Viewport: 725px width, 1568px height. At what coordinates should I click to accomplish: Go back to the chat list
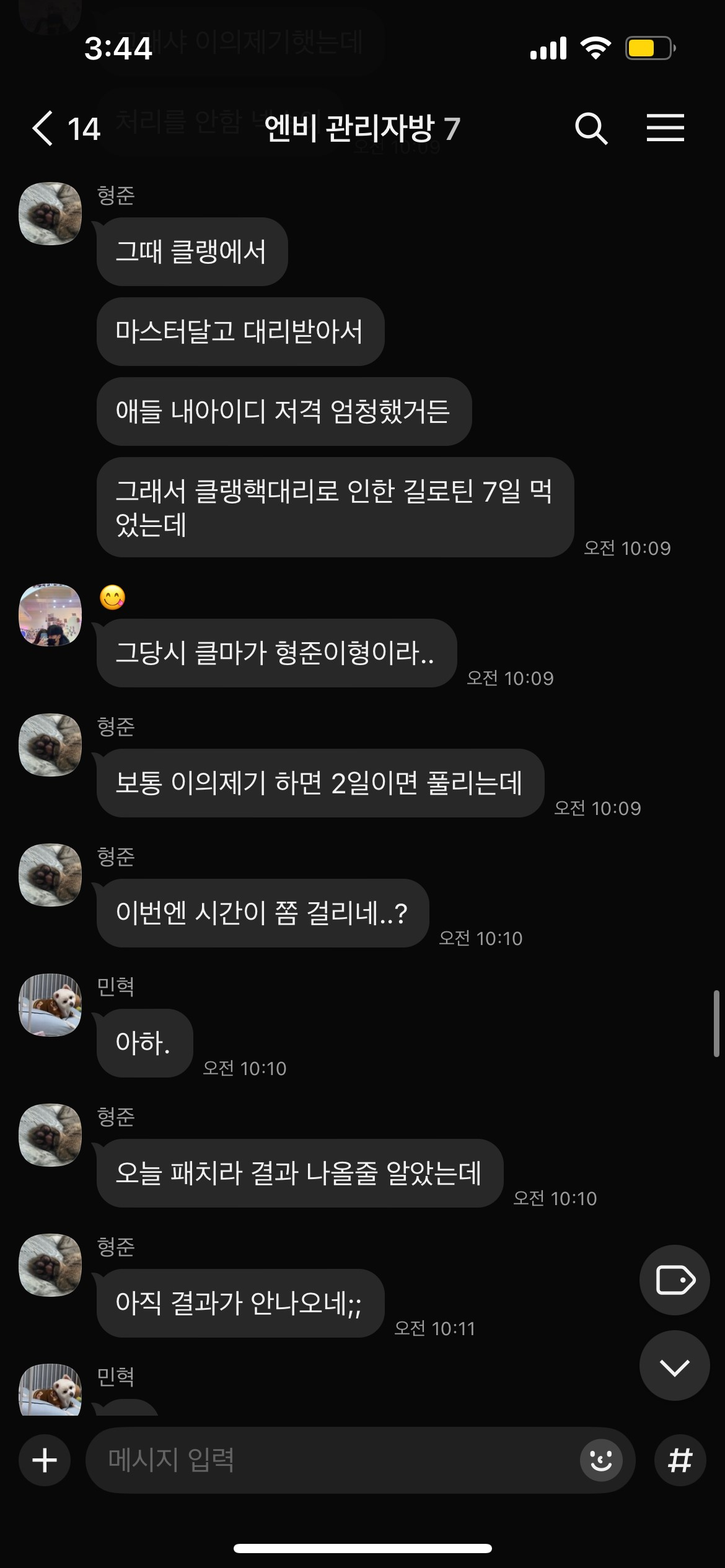[x=43, y=129]
